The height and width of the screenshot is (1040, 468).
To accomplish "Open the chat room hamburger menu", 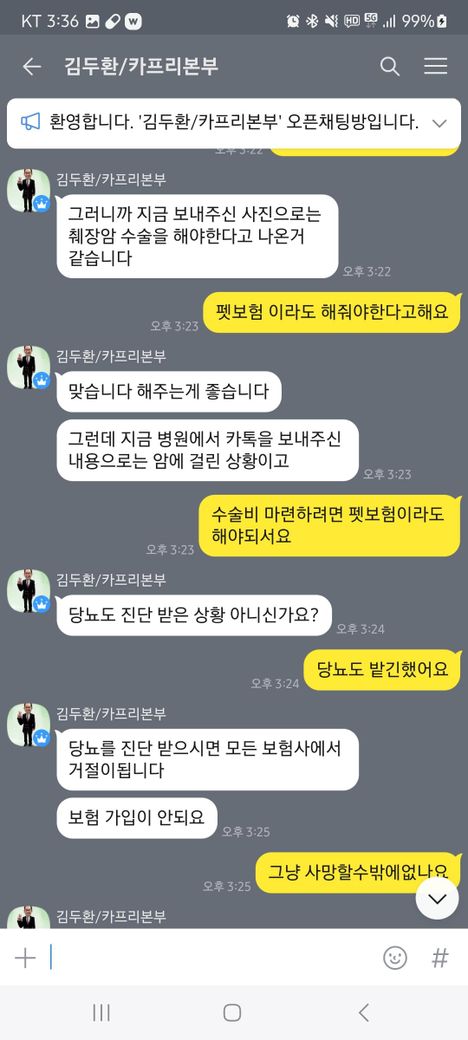I will click(x=436, y=66).
